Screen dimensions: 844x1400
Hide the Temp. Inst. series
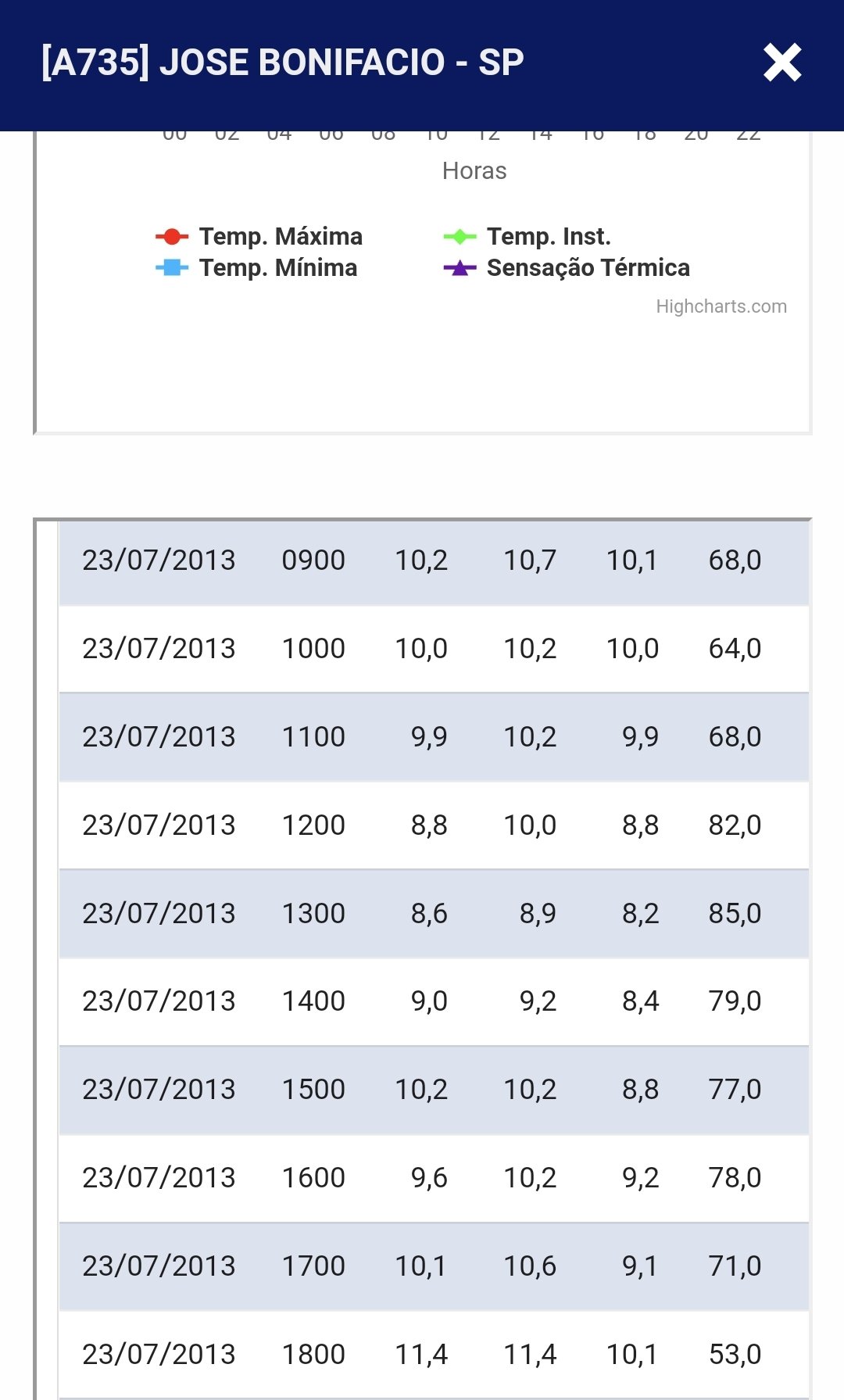527,236
